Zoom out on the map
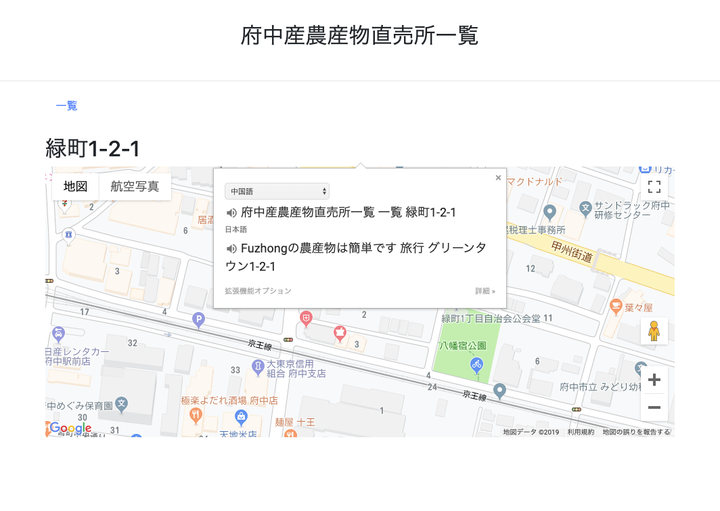The image size is (720, 511). (654, 407)
